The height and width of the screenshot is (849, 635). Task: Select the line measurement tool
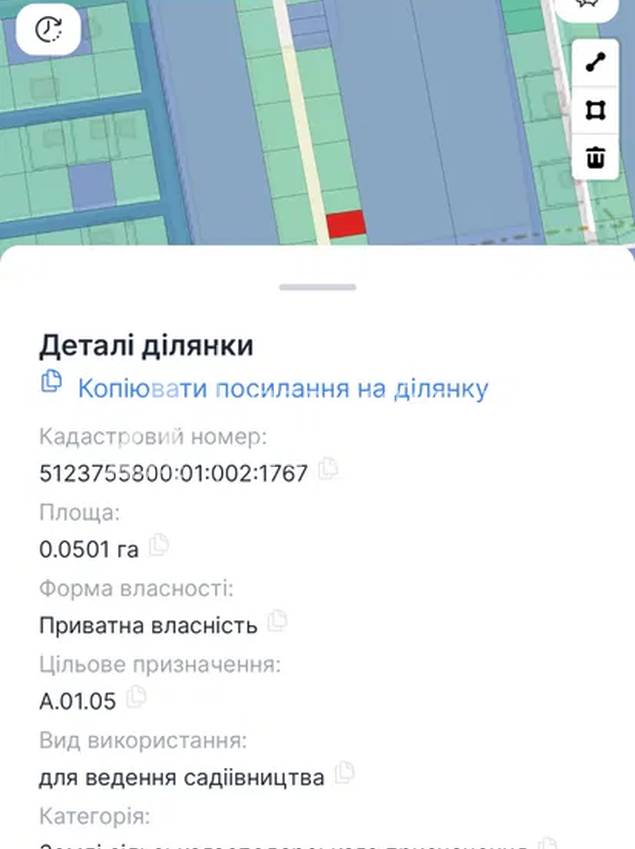(595, 62)
